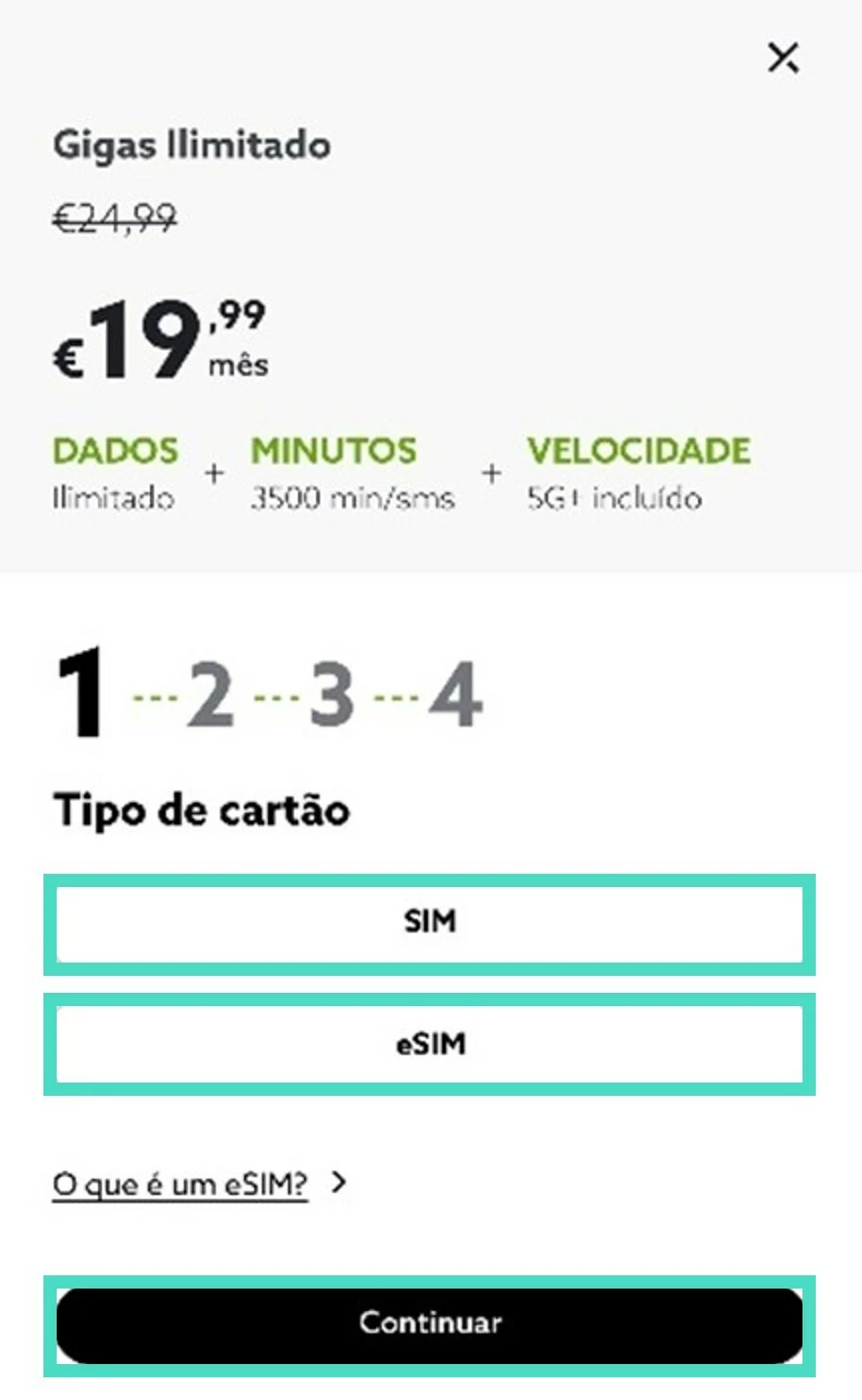
Task: Open the 'O que é um eSIM?' link
Action: pyautogui.click(x=181, y=1184)
